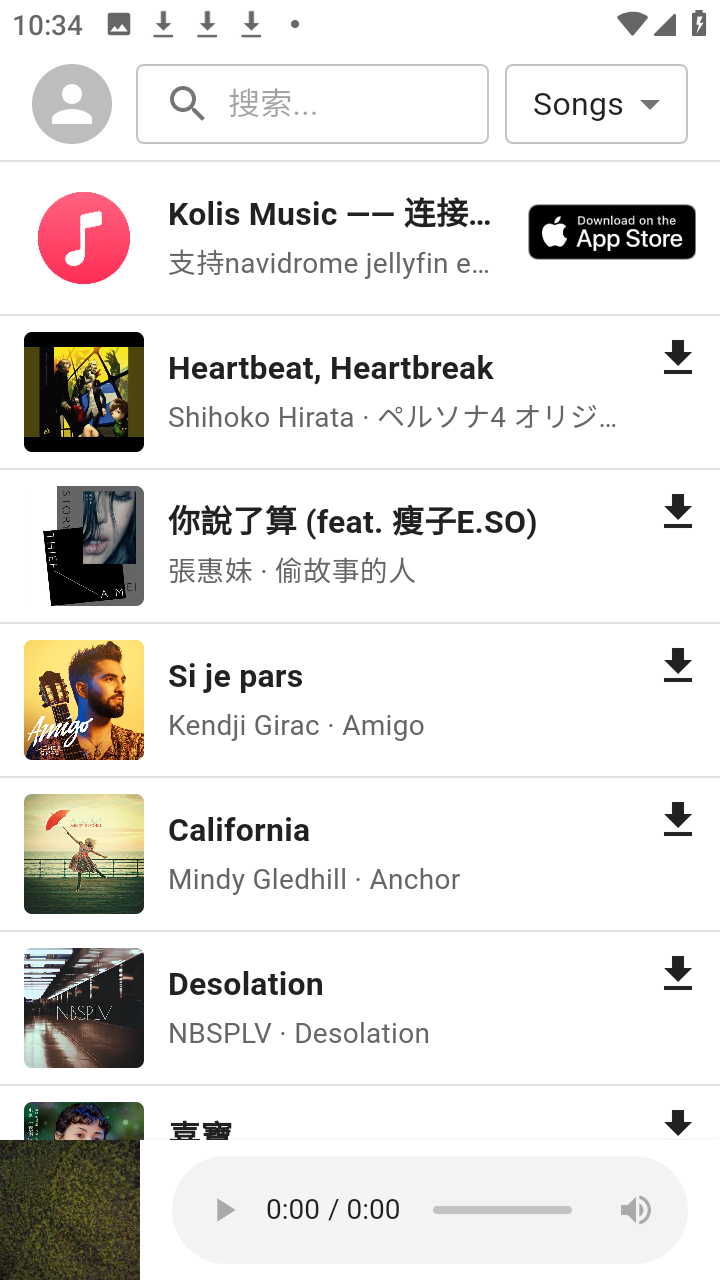
Task: Click the Songs dropdown chevron arrow
Action: click(x=651, y=103)
